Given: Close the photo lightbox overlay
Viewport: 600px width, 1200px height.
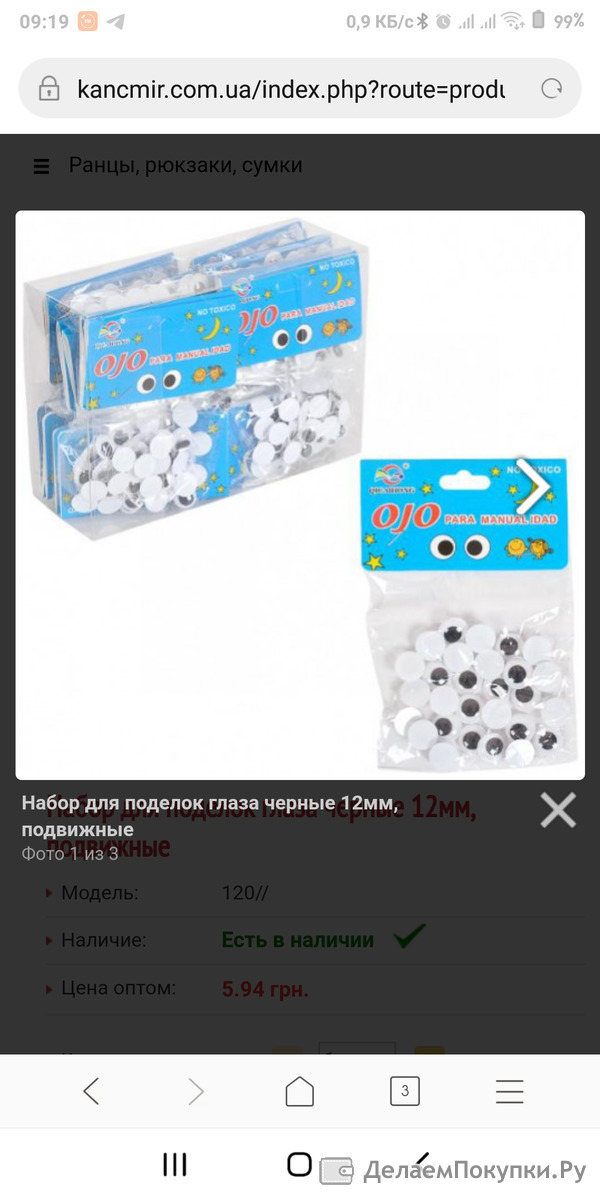Looking at the screenshot, I should pos(558,810).
